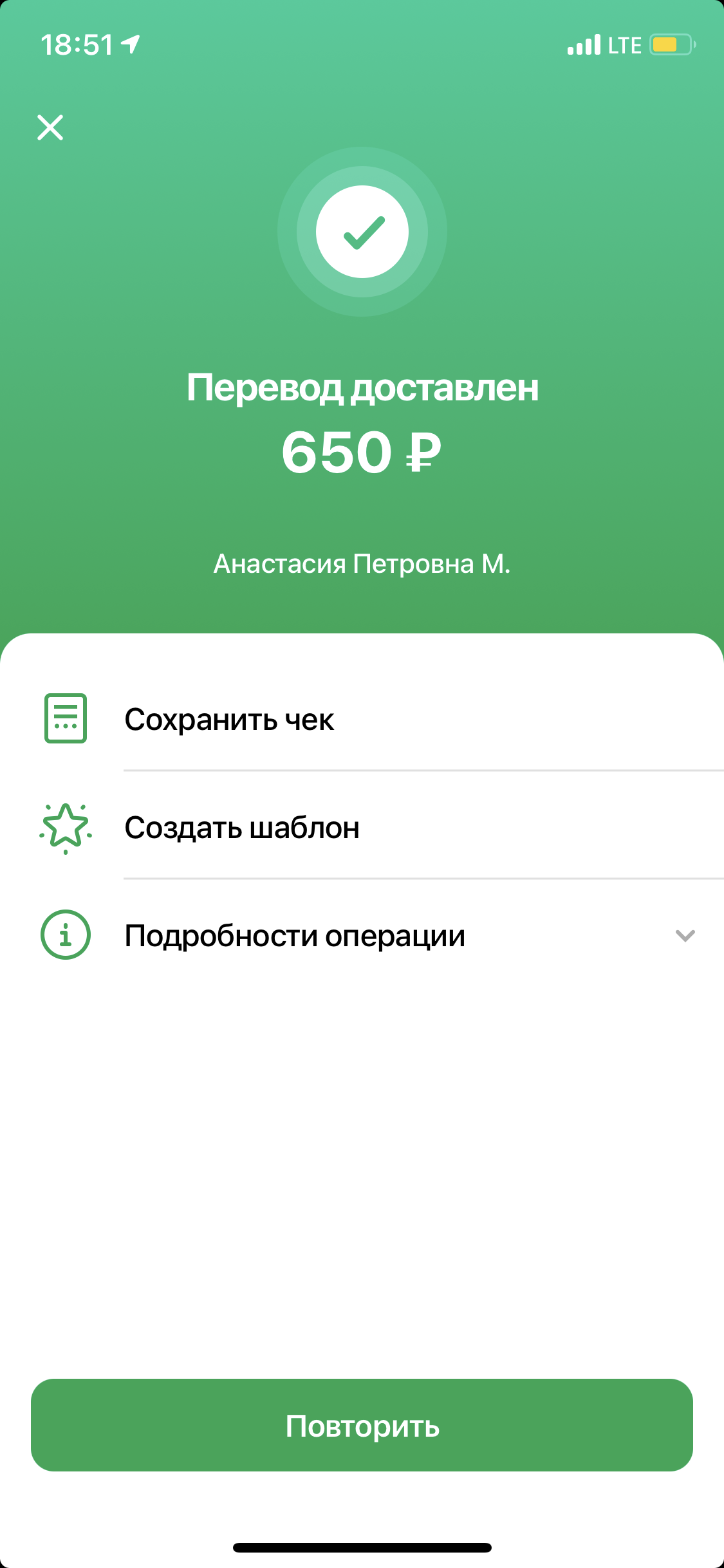
Task: Expand Подробности операции details
Action: point(362,935)
